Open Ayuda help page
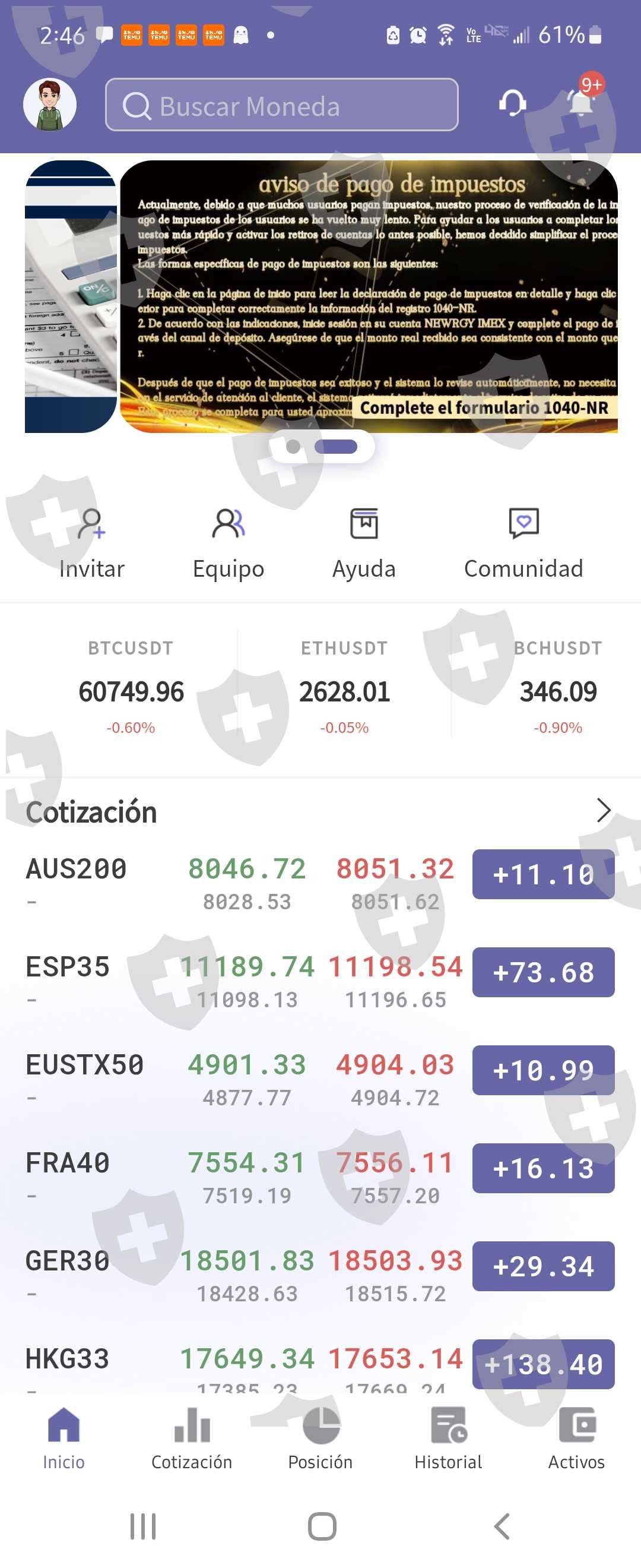Screen dimensions: 641x1568 (x=364, y=543)
